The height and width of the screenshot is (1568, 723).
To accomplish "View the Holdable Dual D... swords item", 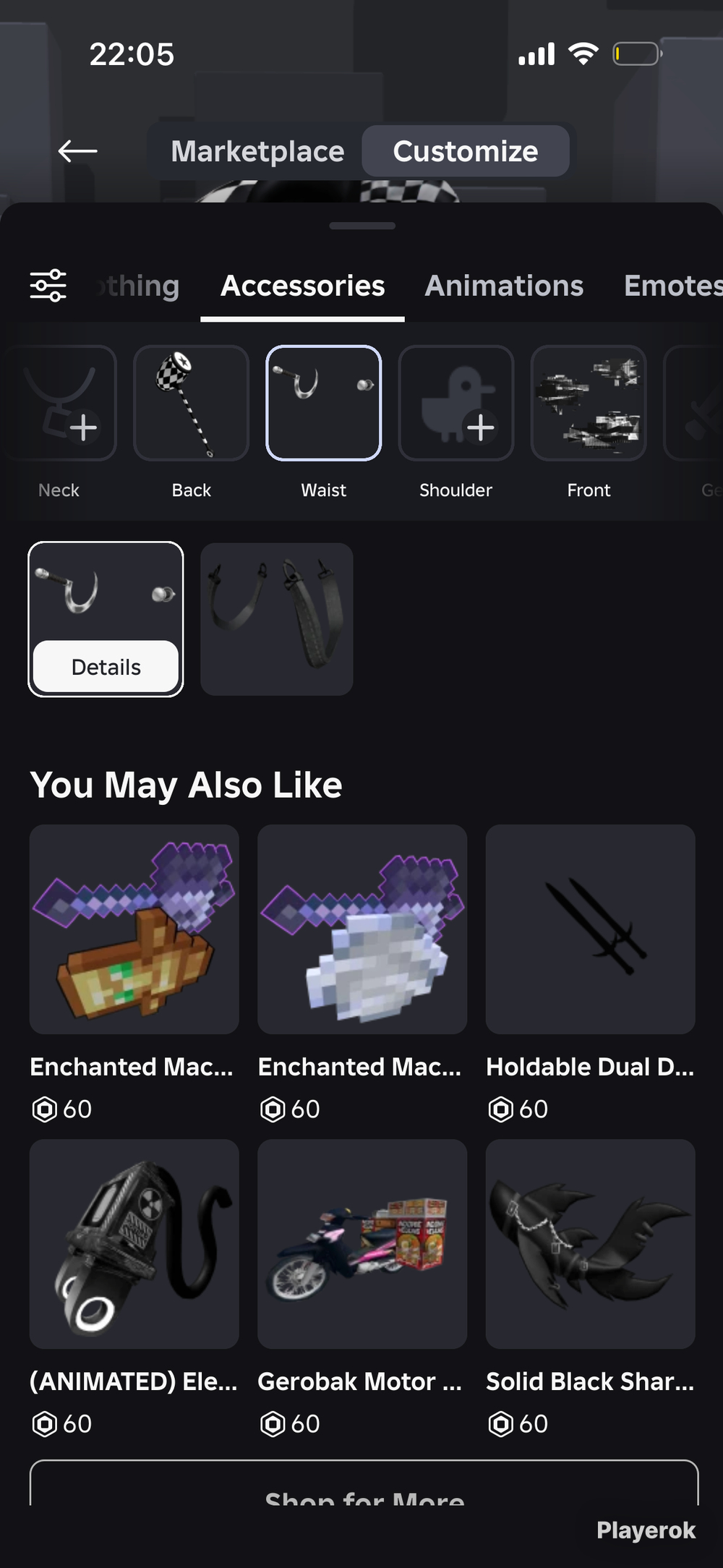I will pyautogui.click(x=590, y=929).
